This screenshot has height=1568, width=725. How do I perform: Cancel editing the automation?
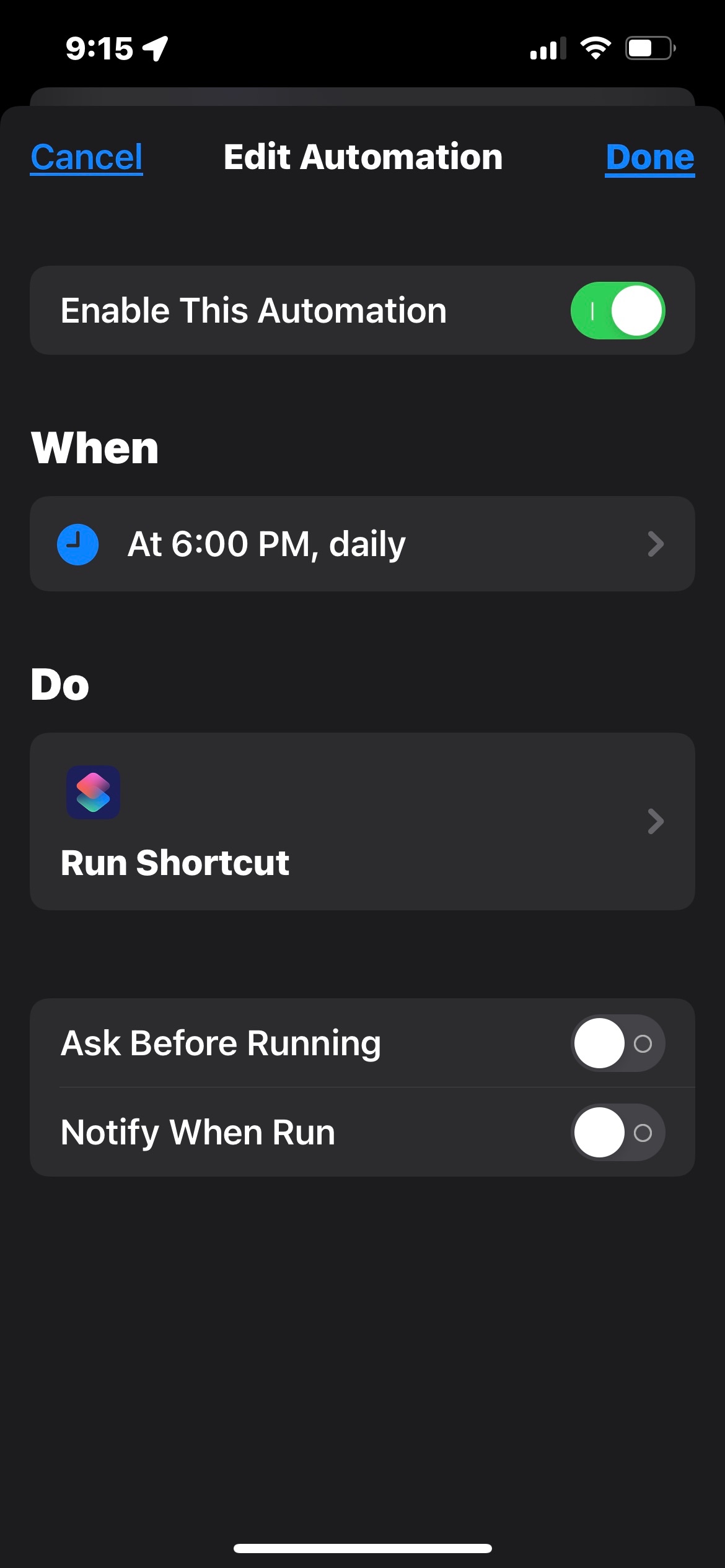coord(87,157)
